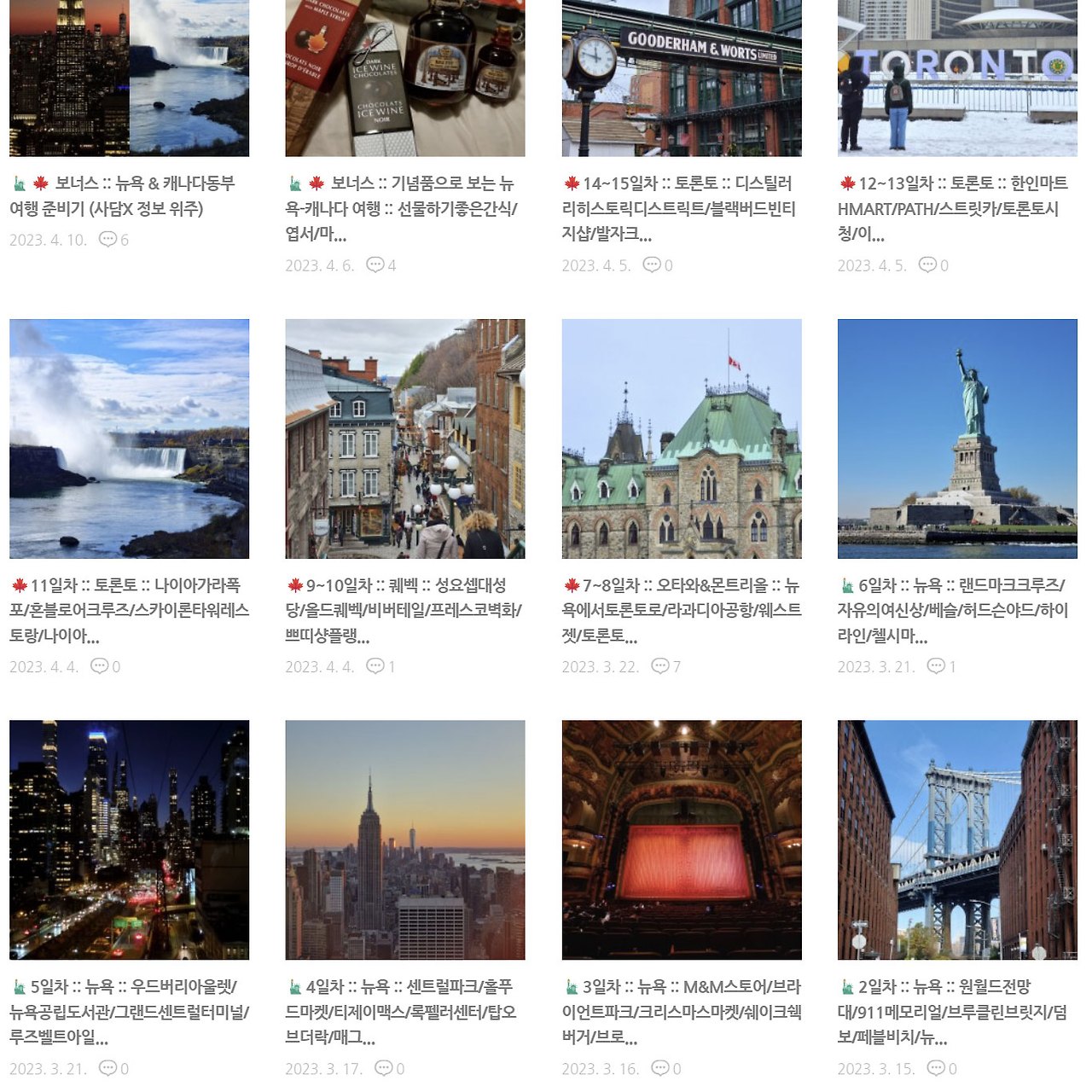Screen dimensions: 1092x1092
Task: Open Day 3 M&M Store post
Action: (681, 1012)
